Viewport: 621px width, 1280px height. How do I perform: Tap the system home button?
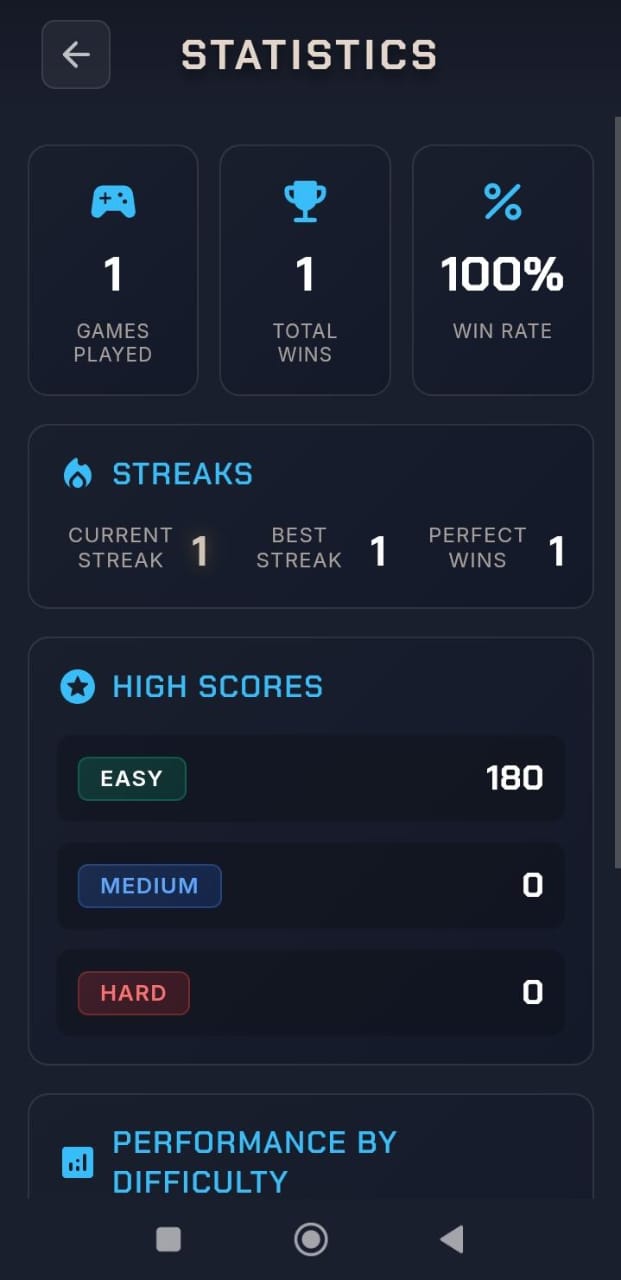(x=310, y=1240)
